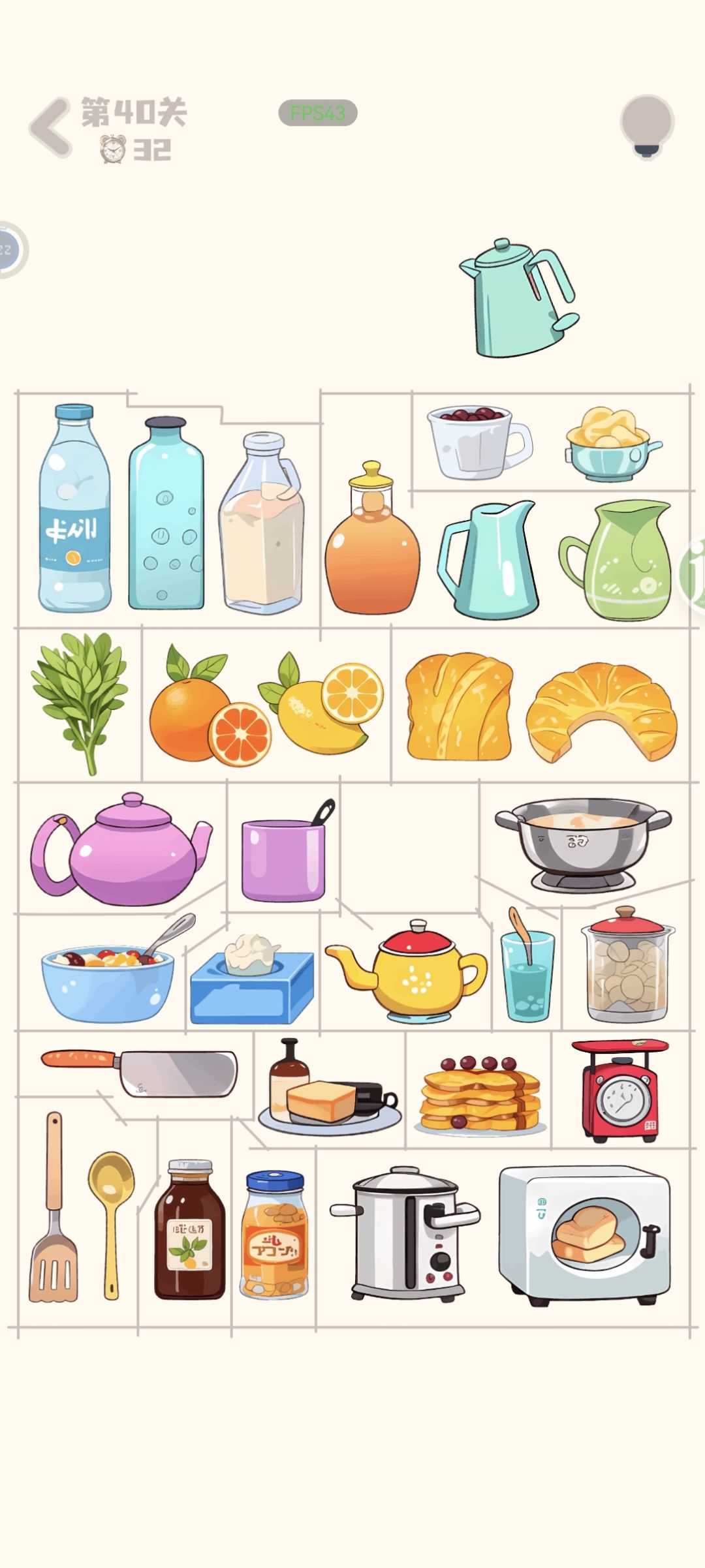Tap the FPS43 indicator badge
This screenshot has height=1568, width=705.
(317, 112)
